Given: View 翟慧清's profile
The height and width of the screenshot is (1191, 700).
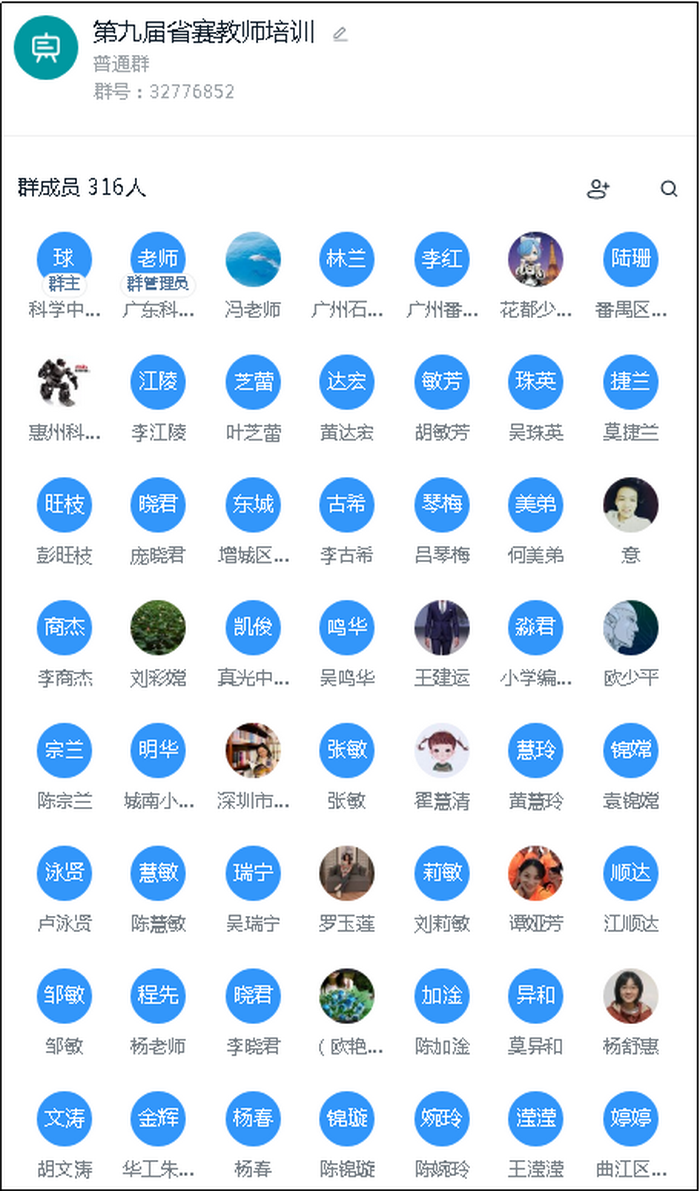Looking at the screenshot, I should pos(442,751).
